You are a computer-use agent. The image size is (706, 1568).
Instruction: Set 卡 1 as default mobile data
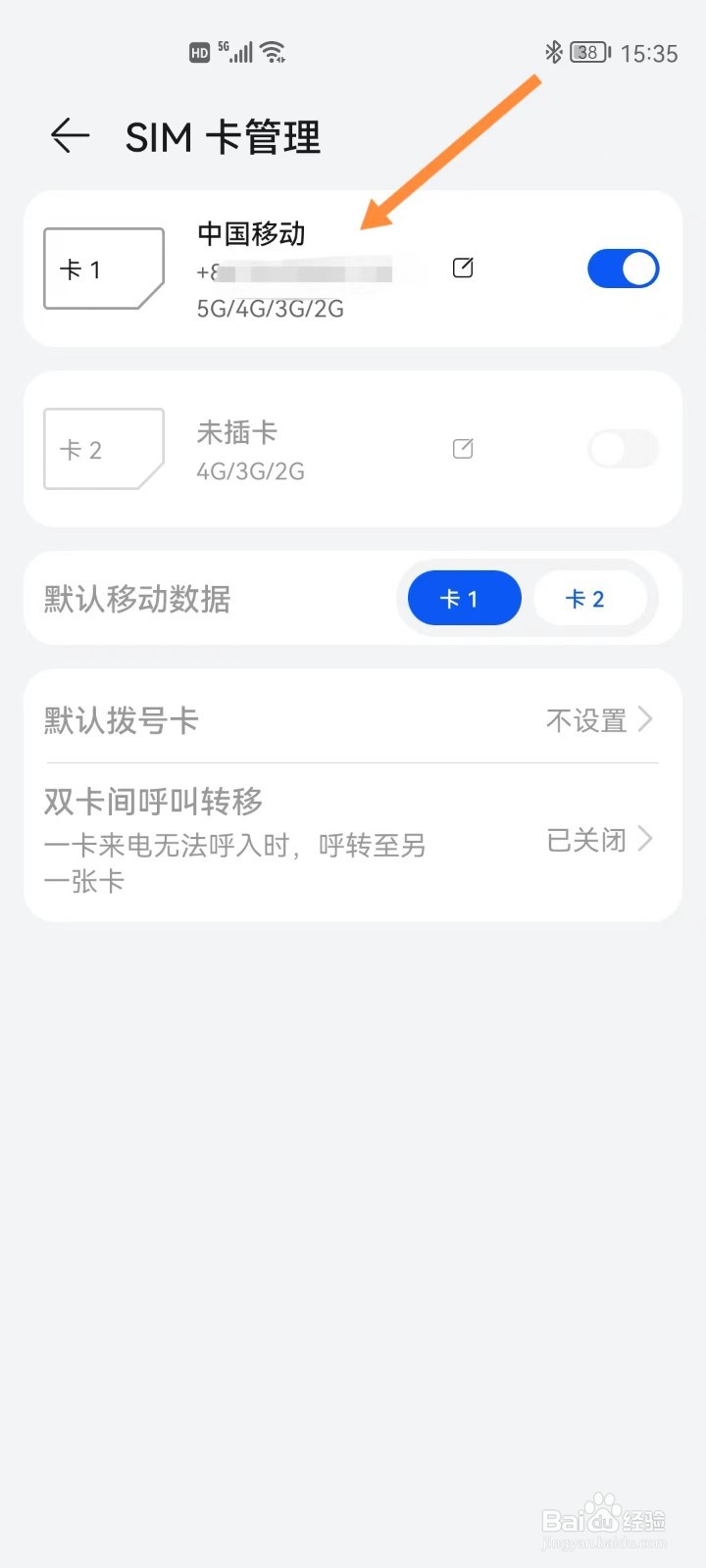tap(464, 598)
